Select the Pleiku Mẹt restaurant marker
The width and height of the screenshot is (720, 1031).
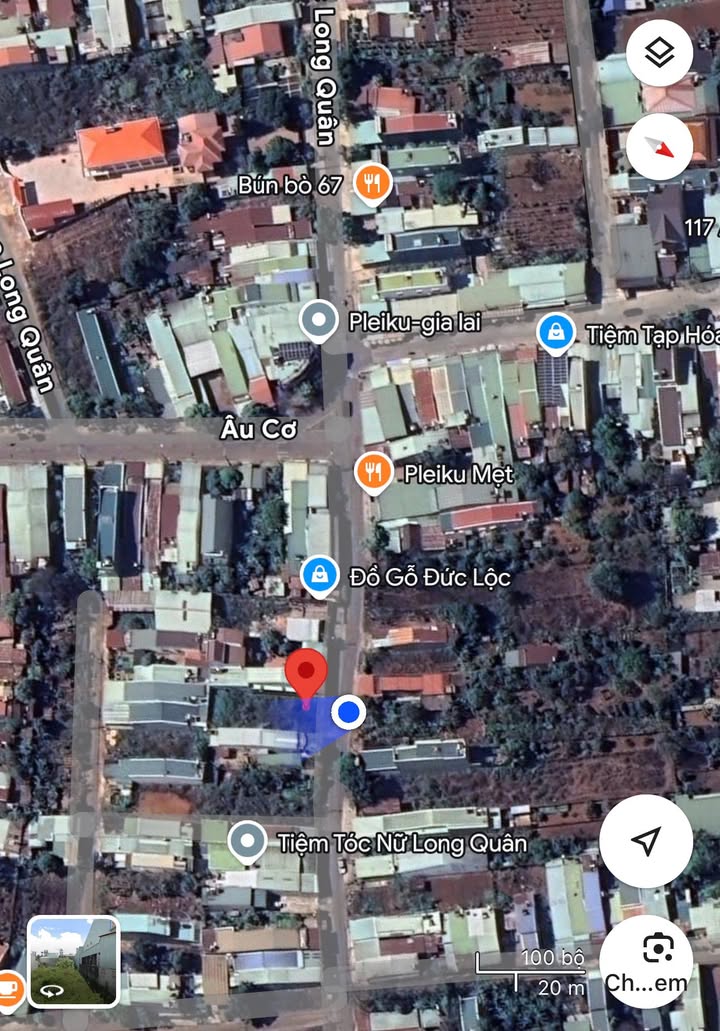pyautogui.click(x=373, y=471)
